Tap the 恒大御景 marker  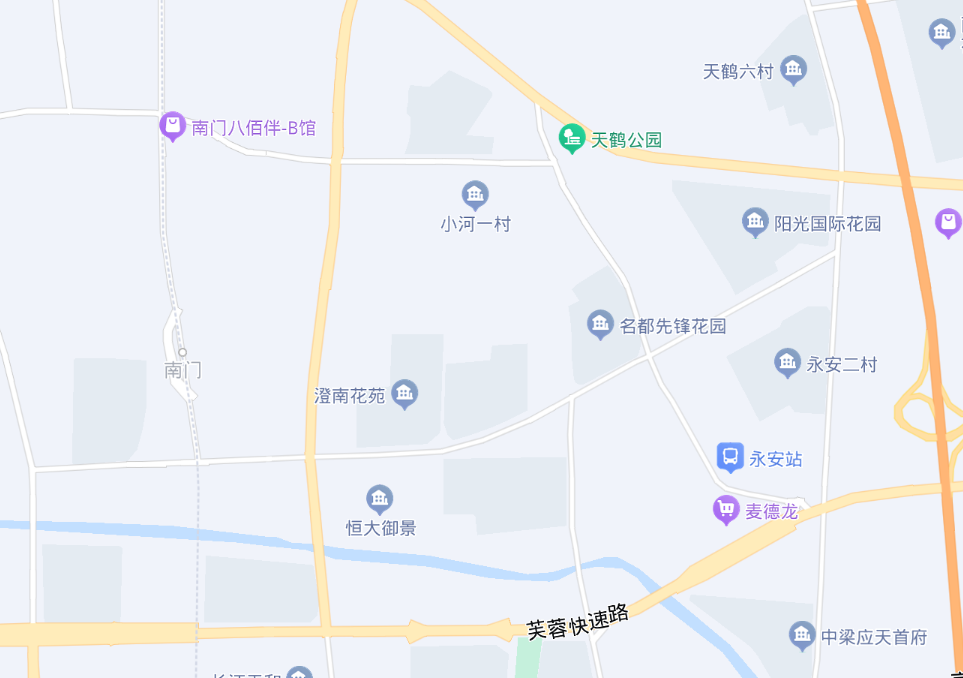(x=379, y=498)
